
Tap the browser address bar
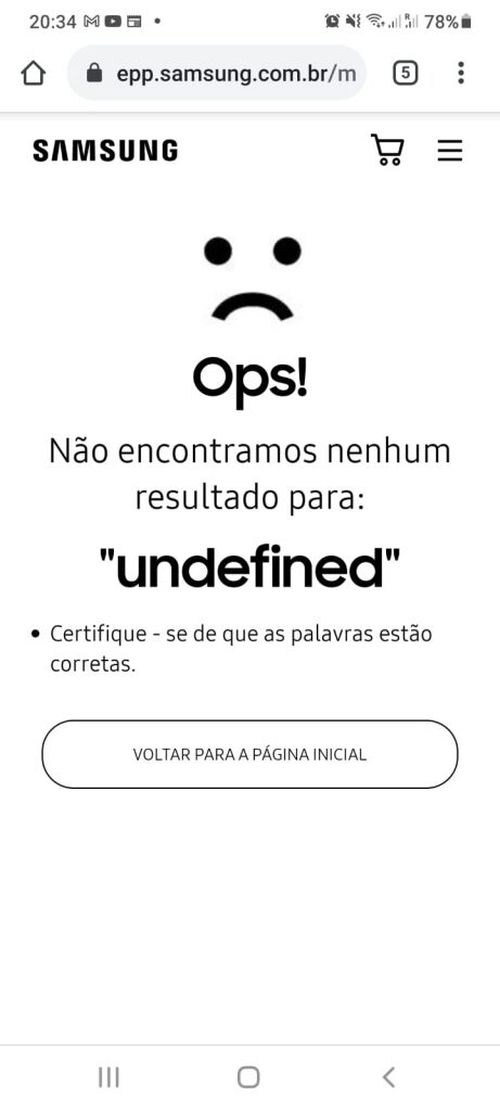pyautogui.click(x=217, y=73)
